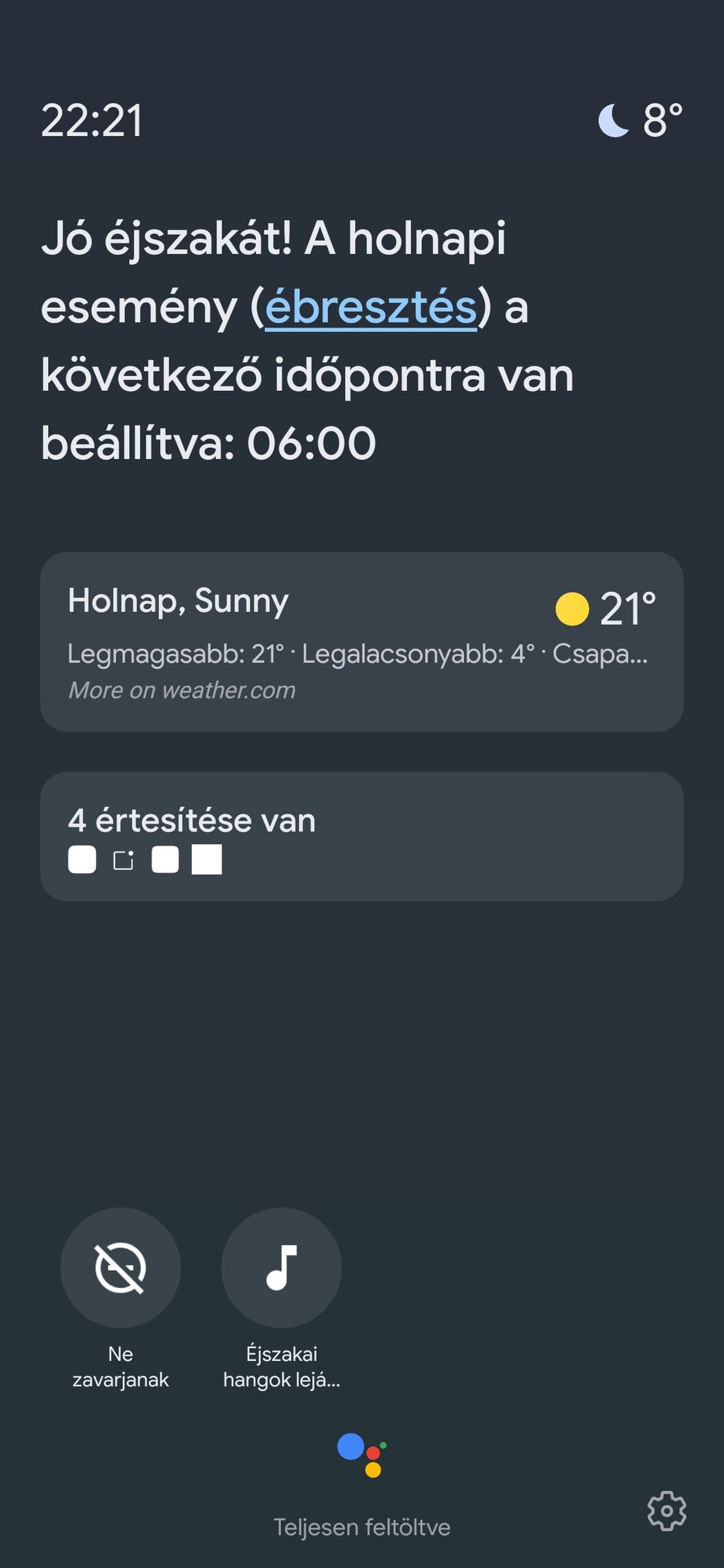
Task: Open tomorrow's Sunny weather card
Action: tap(362, 641)
